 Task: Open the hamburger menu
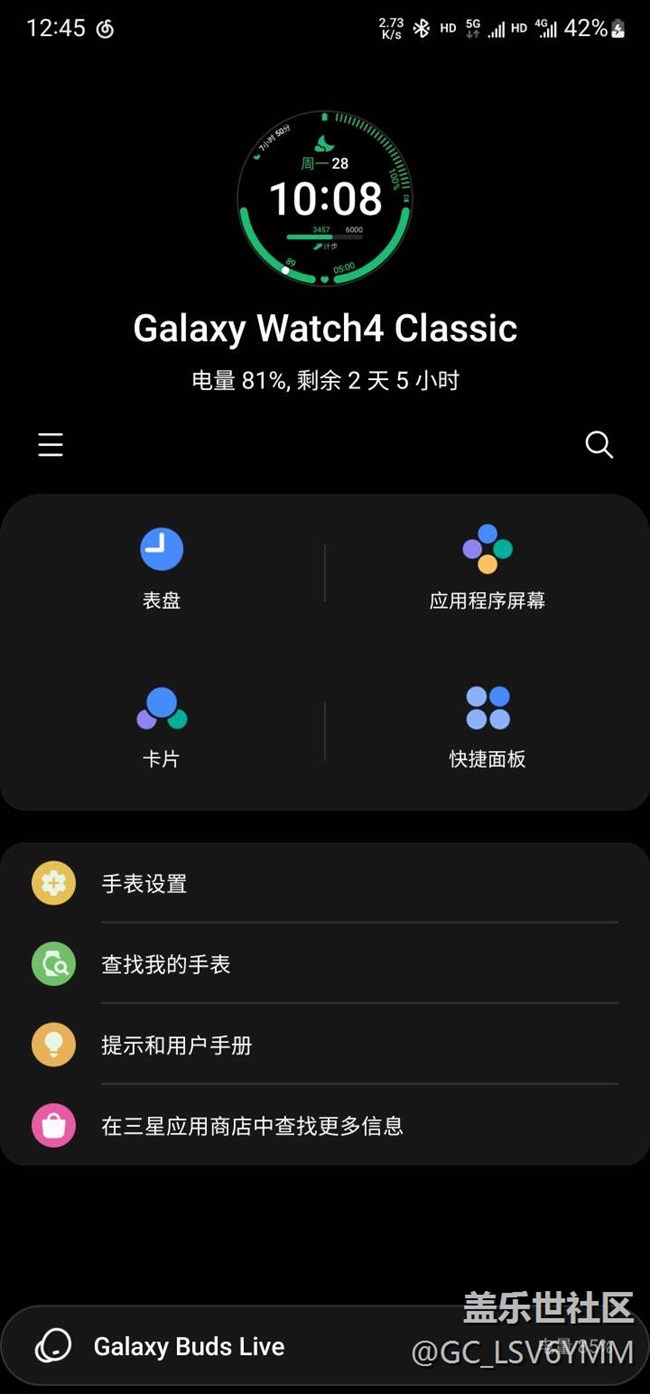pyautogui.click(x=51, y=445)
